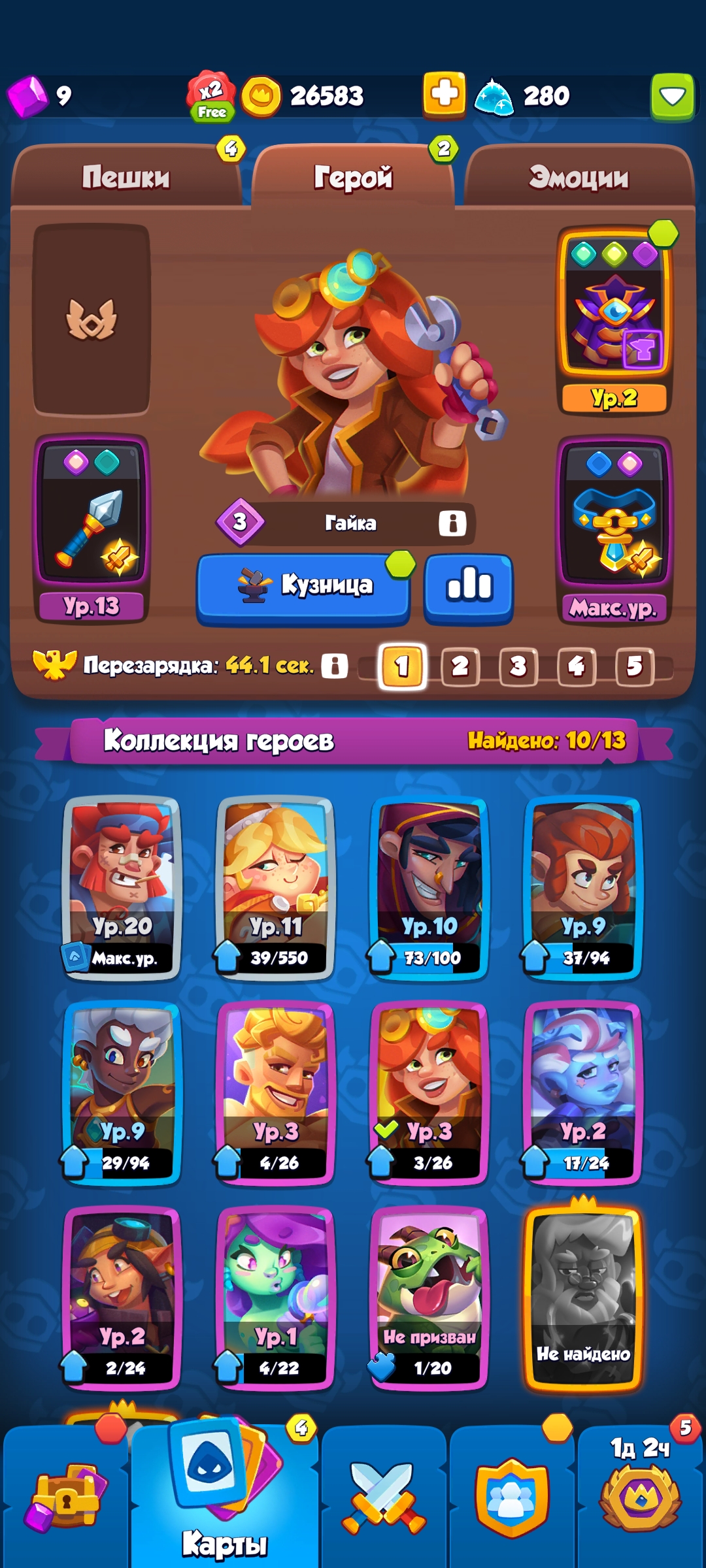706x1568 pixels.
Task: Open the clan shield tab
Action: [512, 1497]
